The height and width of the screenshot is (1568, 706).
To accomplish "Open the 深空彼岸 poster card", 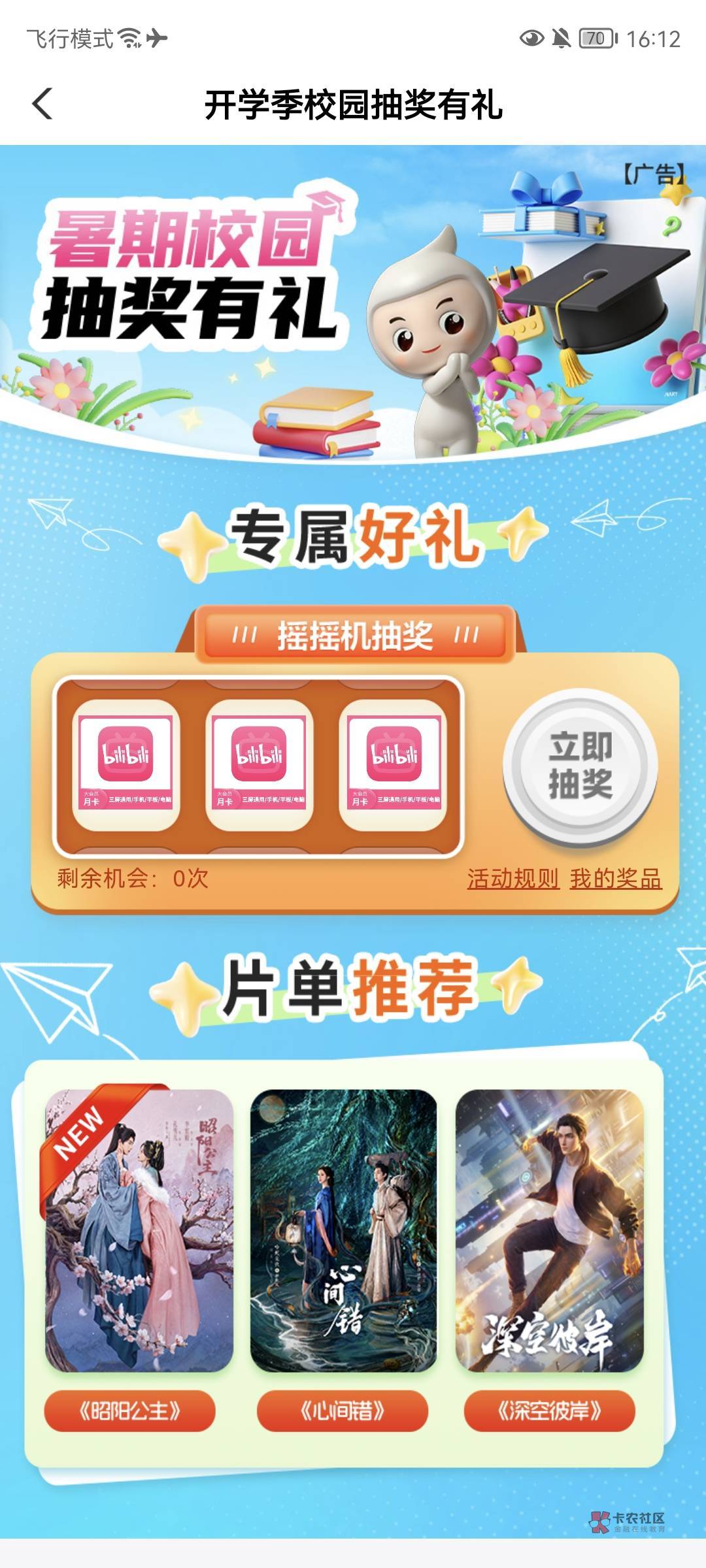I will pos(550,1230).
